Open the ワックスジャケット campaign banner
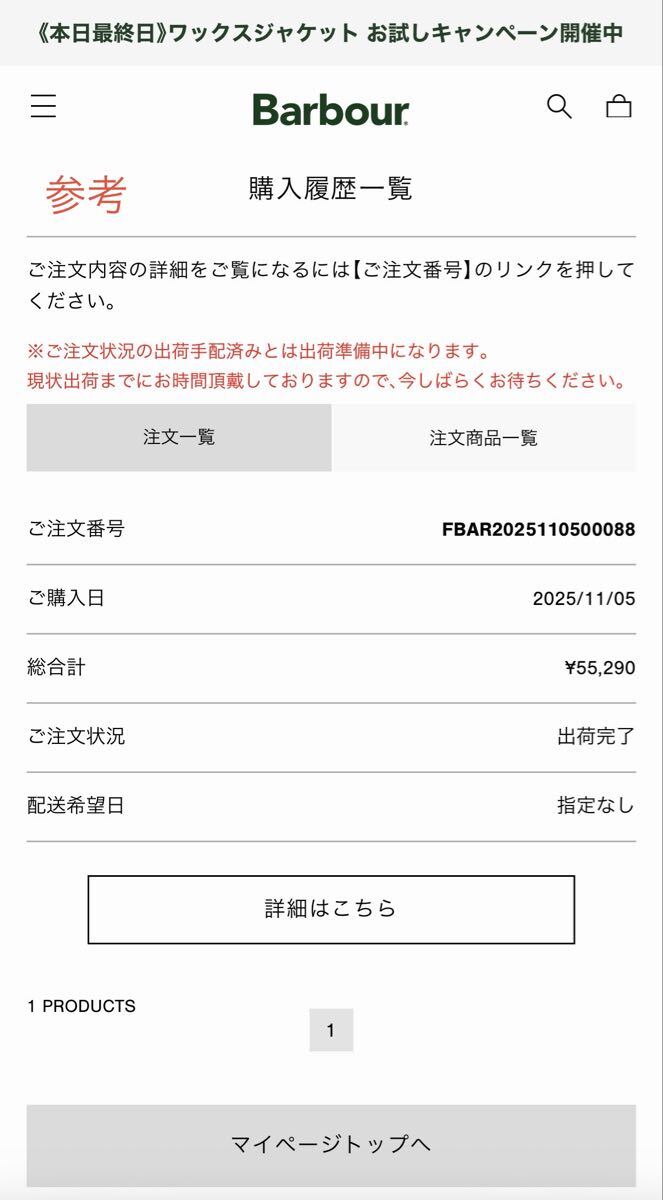 coord(331,33)
